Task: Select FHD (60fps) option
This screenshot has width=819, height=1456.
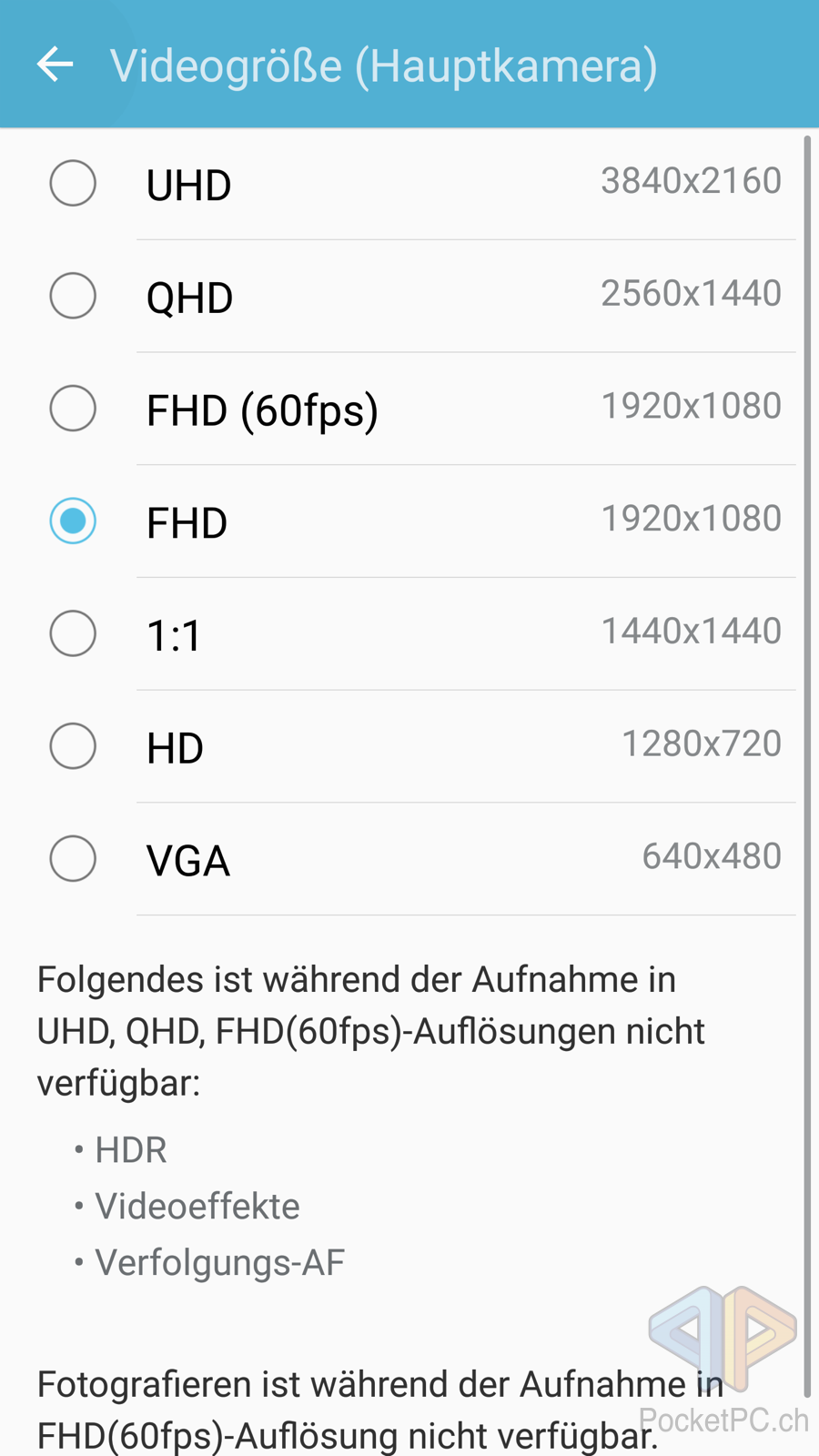Action: click(409, 409)
